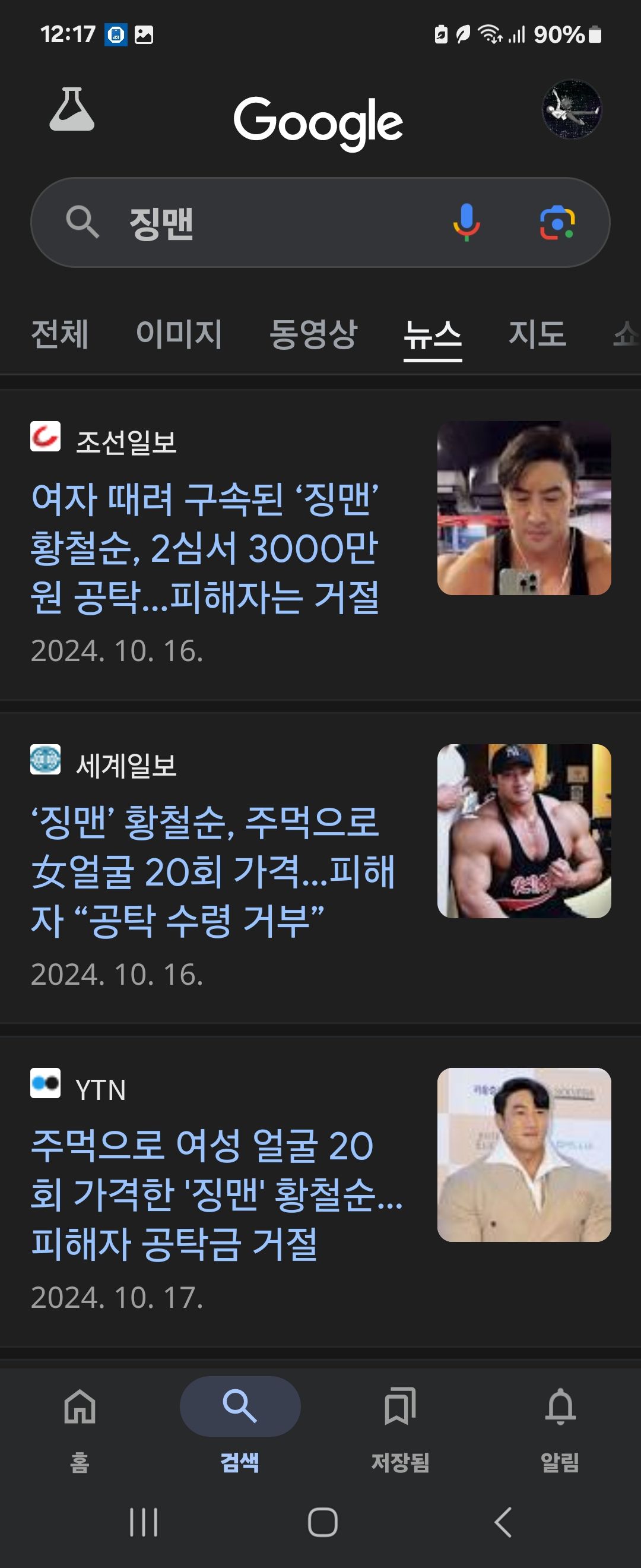Open the account profile picture
This screenshot has height=1568, width=641.
click(x=571, y=109)
